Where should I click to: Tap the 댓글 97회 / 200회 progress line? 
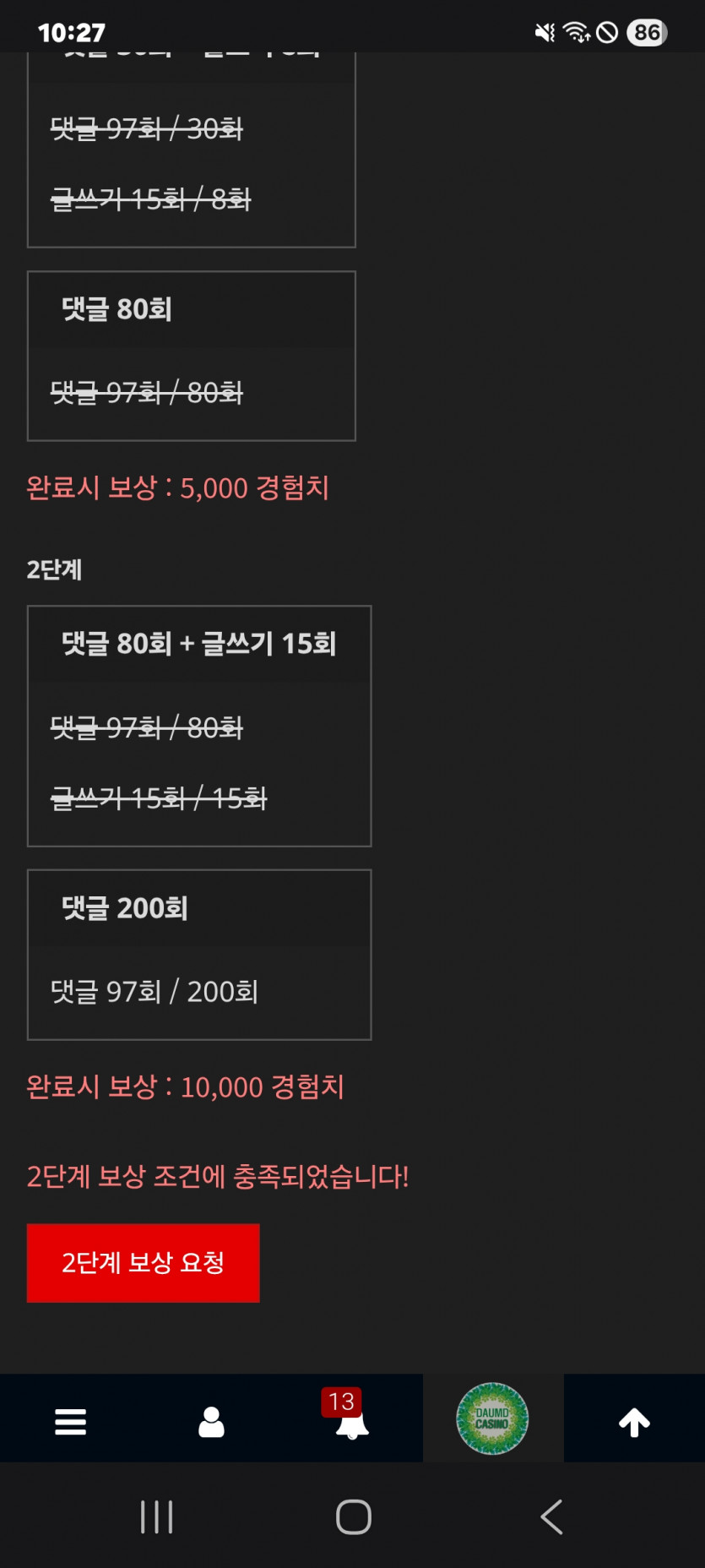[154, 991]
